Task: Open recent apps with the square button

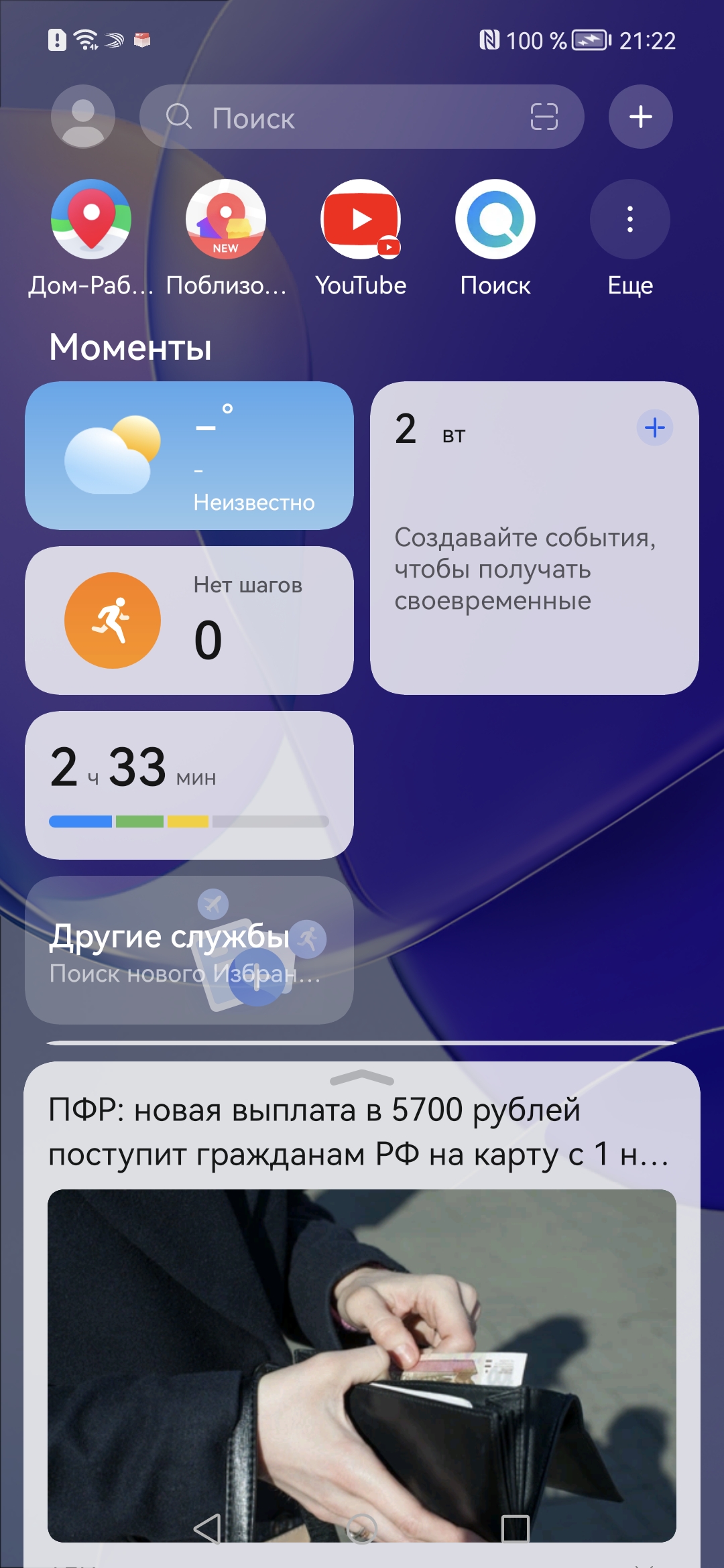Action: pos(516,1529)
